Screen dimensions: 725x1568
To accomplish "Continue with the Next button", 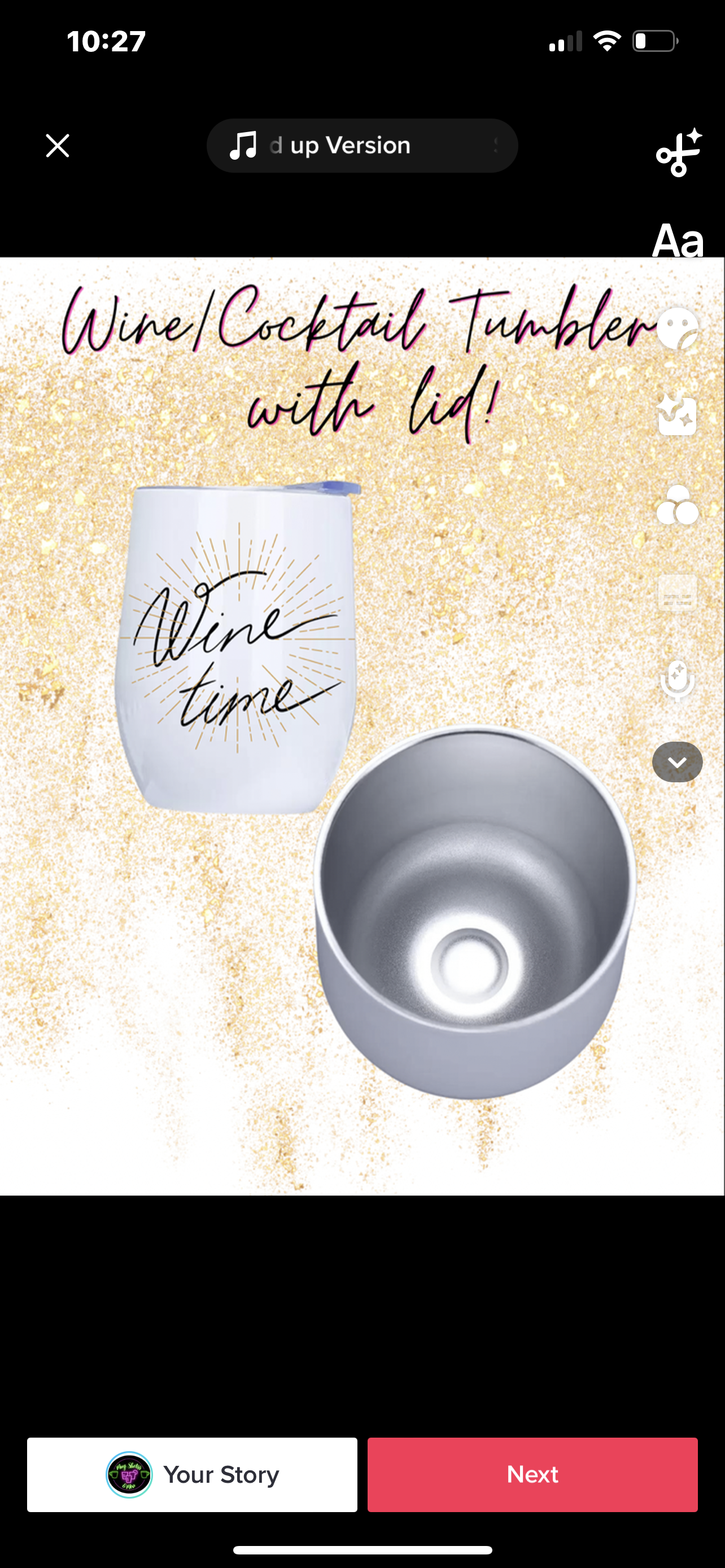I will (532, 1474).
